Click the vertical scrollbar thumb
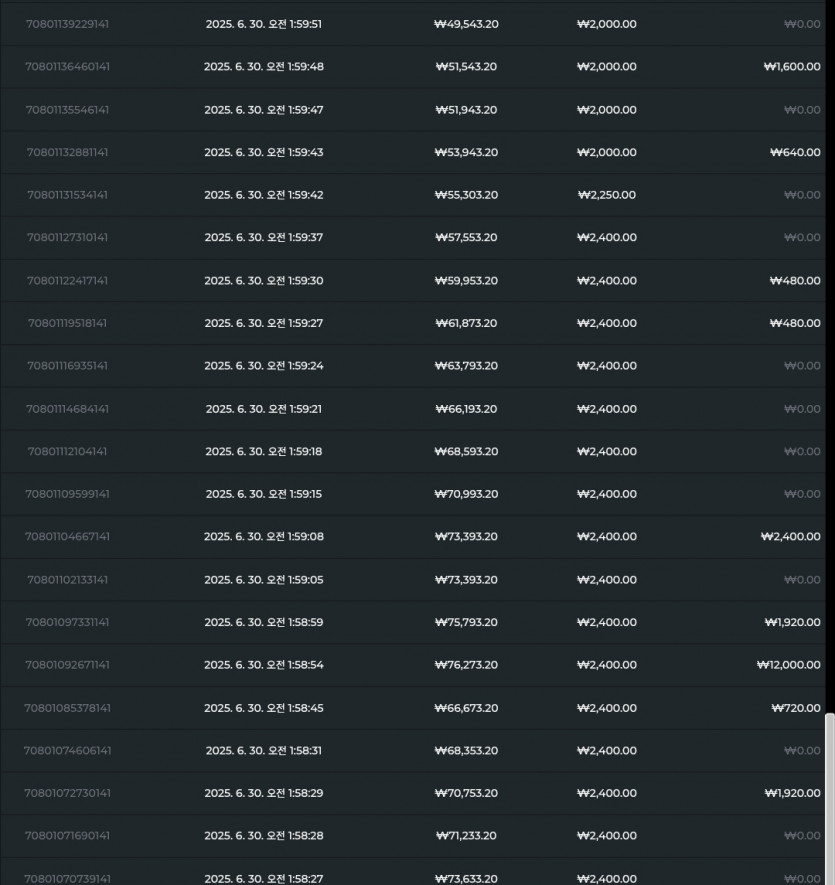This screenshot has height=885, width=835. point(829,799)
